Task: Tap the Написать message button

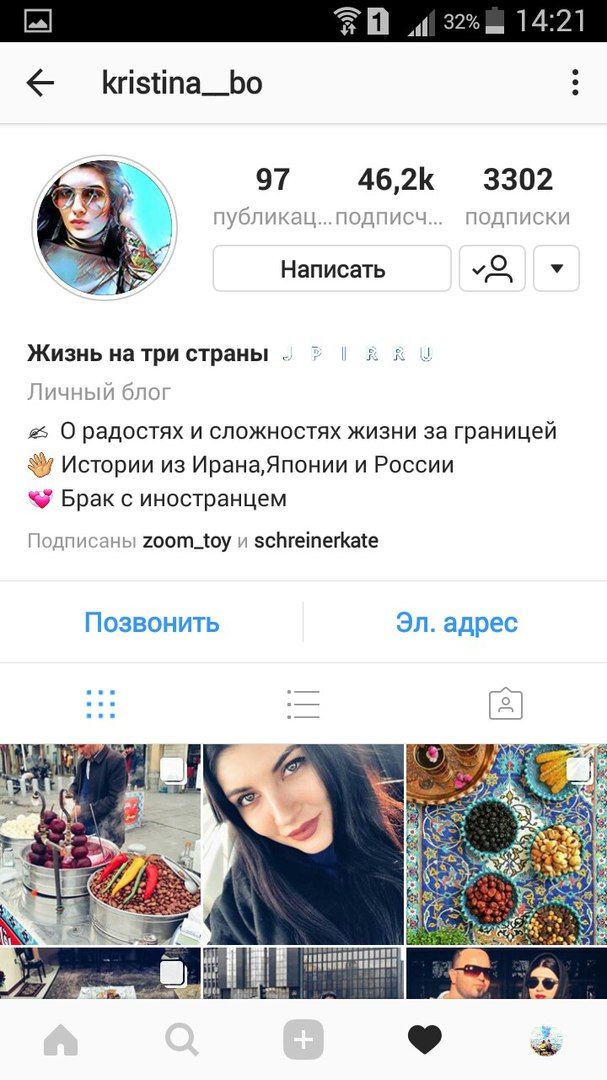Action: [332, 269]
